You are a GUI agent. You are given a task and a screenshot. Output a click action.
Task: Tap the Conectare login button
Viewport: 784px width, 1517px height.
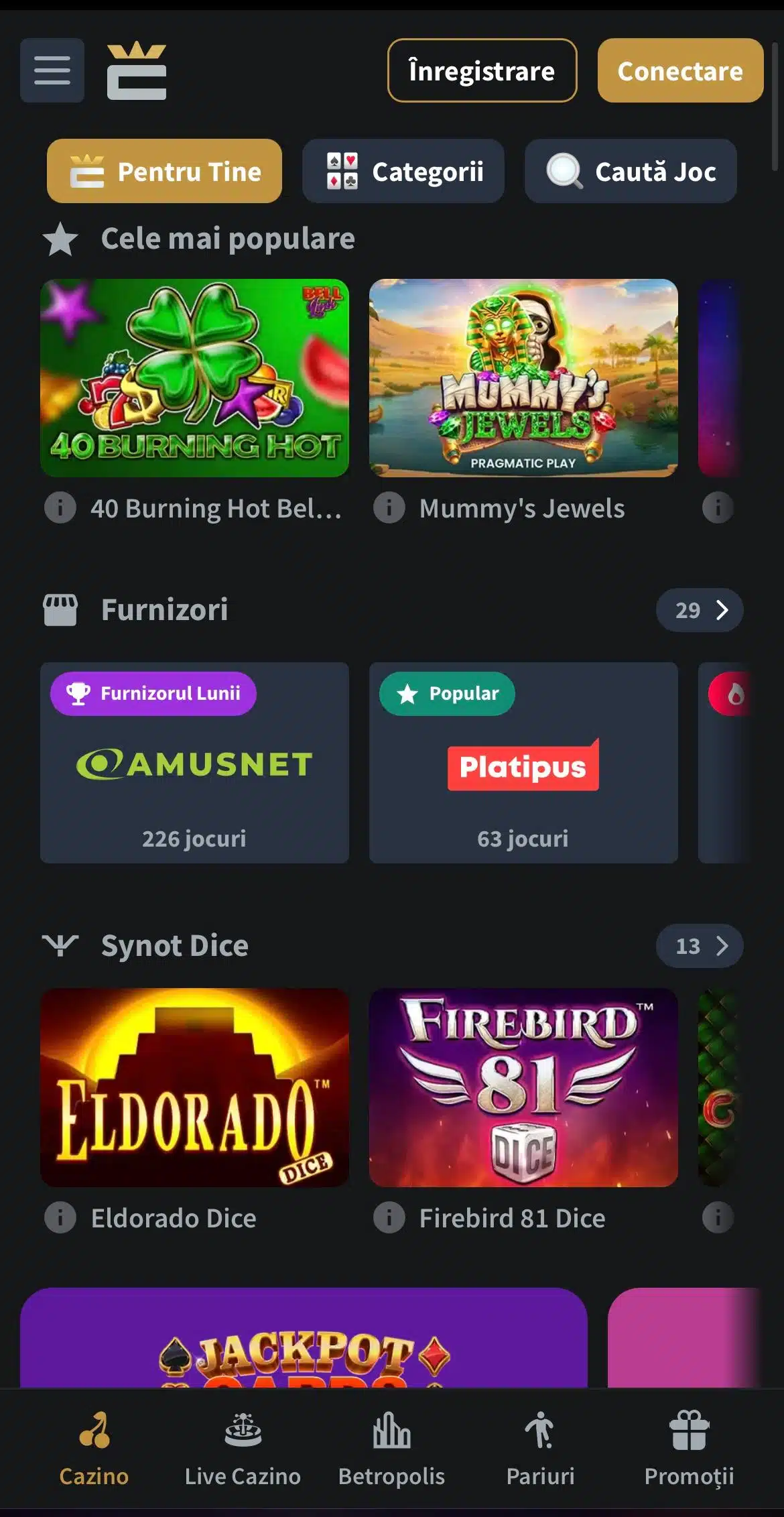tap(679, 70)
